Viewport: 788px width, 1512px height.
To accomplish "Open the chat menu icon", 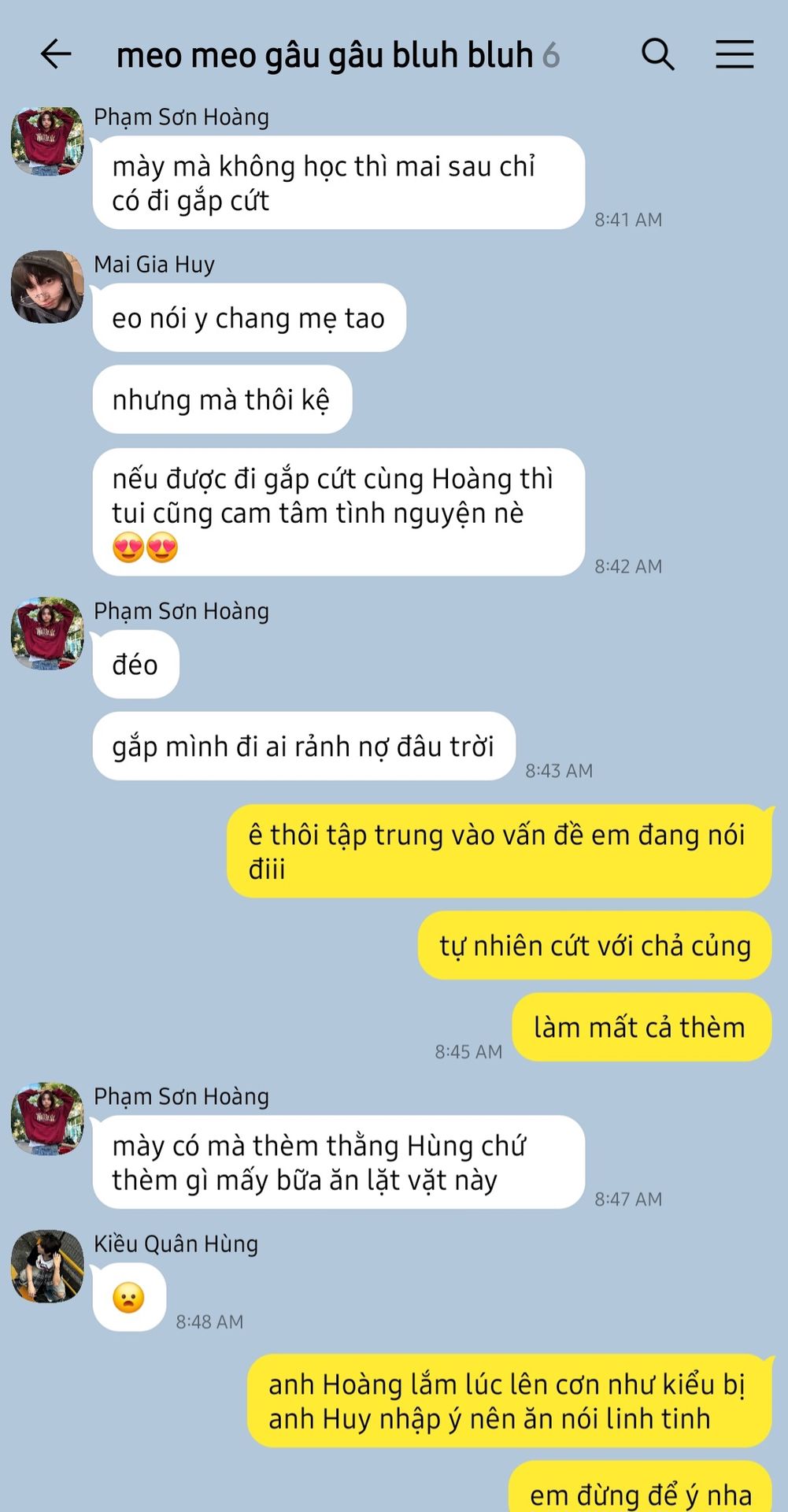I will tap(734, 54).
